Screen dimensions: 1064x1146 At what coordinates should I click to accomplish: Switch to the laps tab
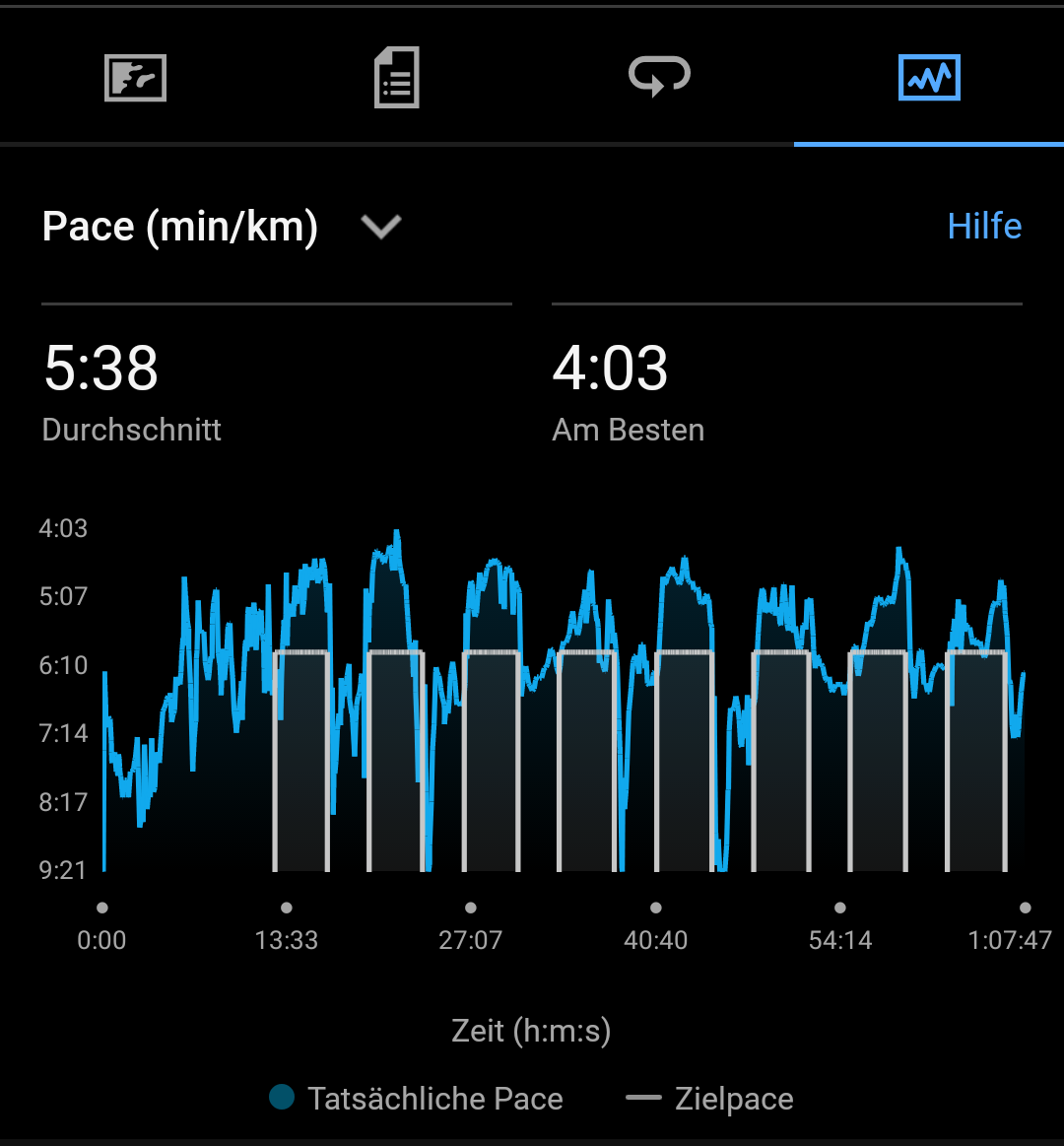pyautogui.click(x=660, y=77)
